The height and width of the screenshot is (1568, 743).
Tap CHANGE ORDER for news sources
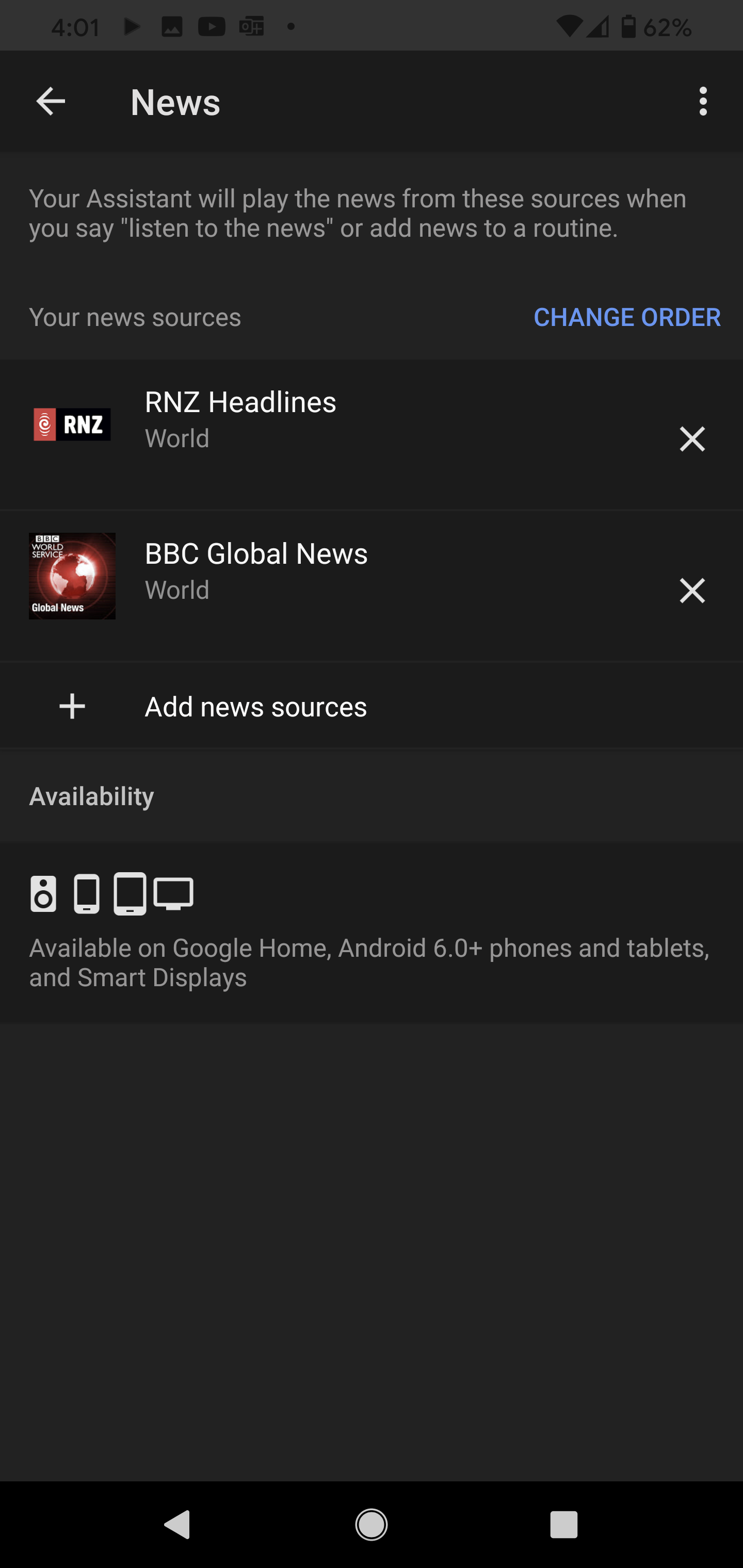[x=627, y=317]
